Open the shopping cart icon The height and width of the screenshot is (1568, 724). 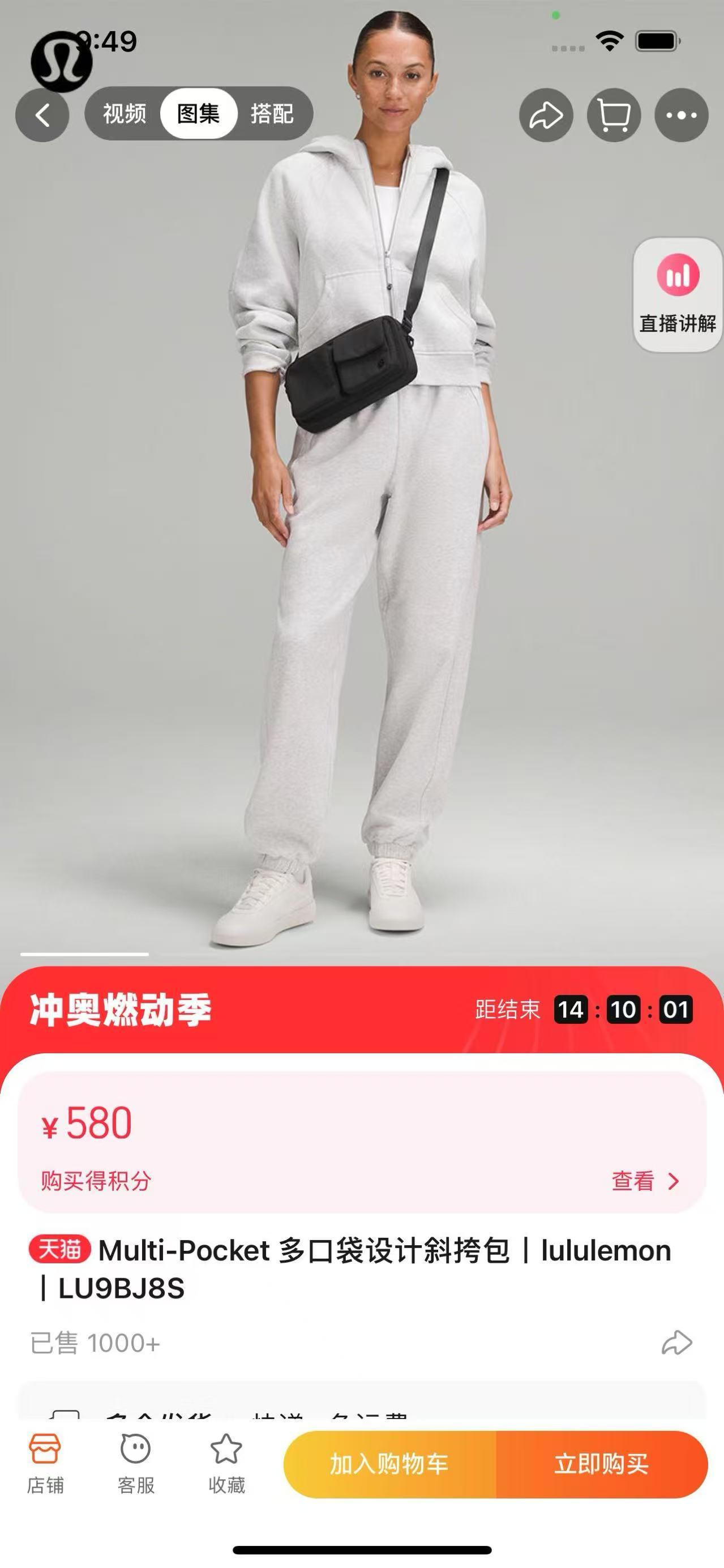point(613,115)
